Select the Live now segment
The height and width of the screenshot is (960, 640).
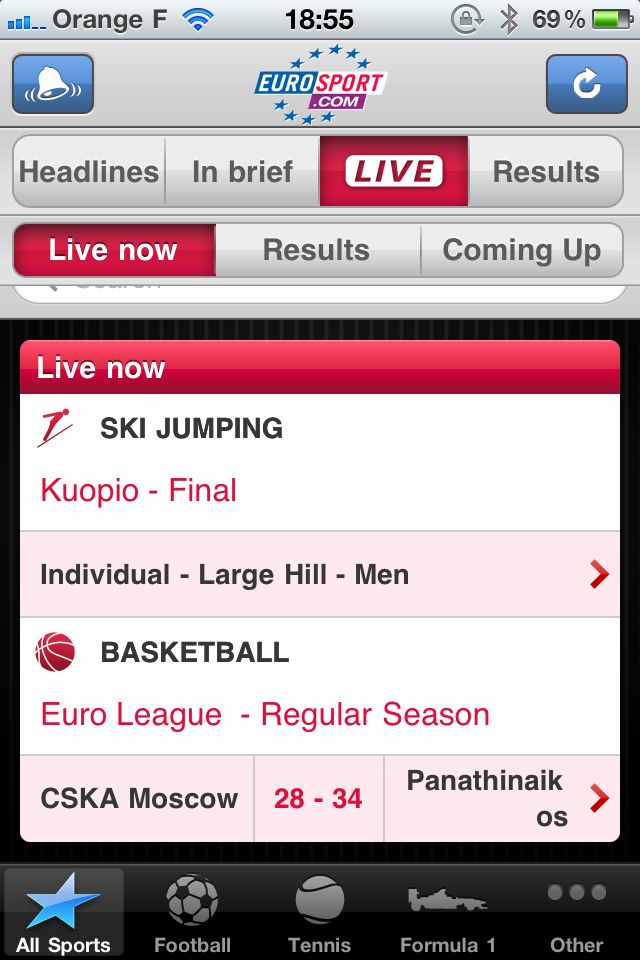114,250
